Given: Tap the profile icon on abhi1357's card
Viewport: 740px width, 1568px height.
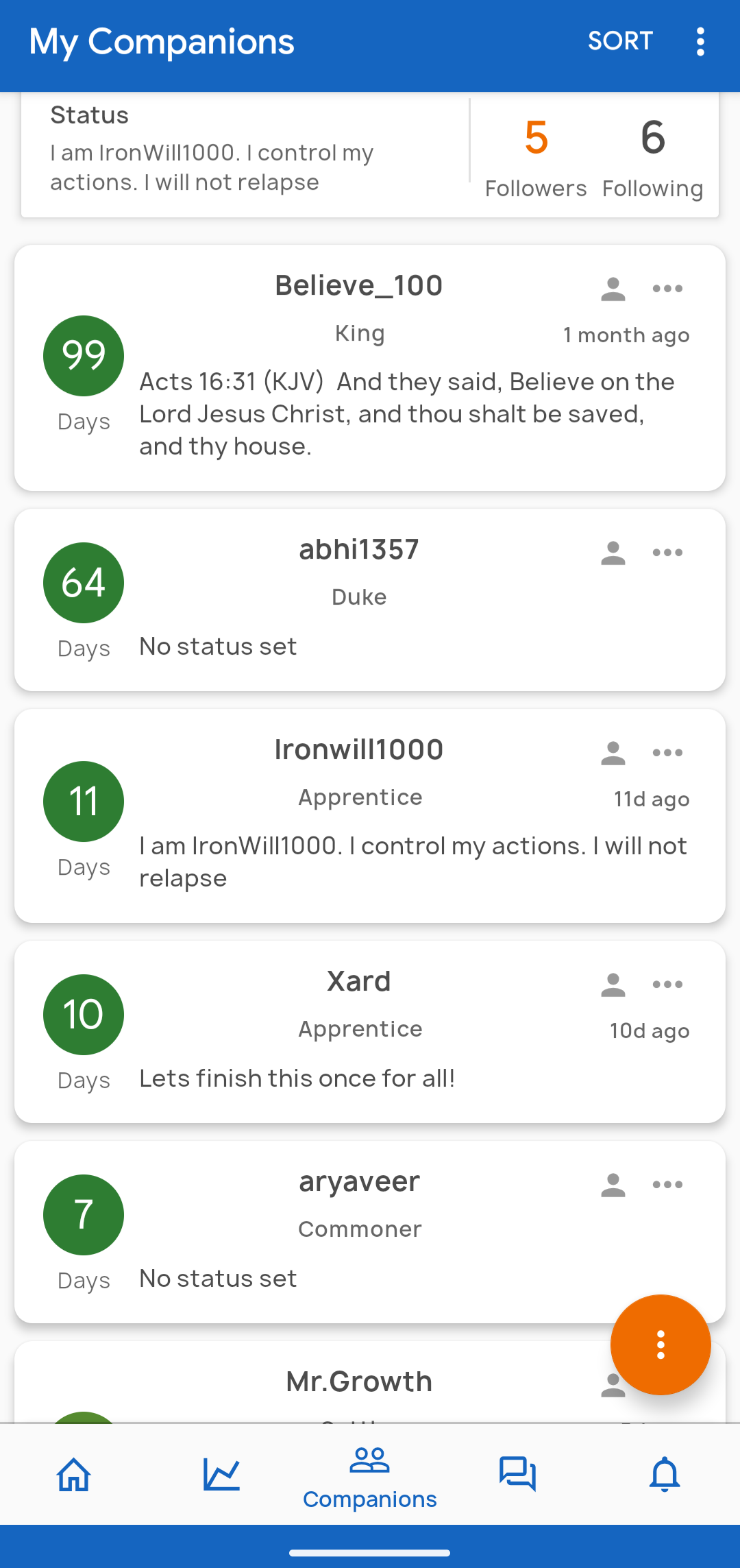Looking at the screenshot, I should (613, 553).
